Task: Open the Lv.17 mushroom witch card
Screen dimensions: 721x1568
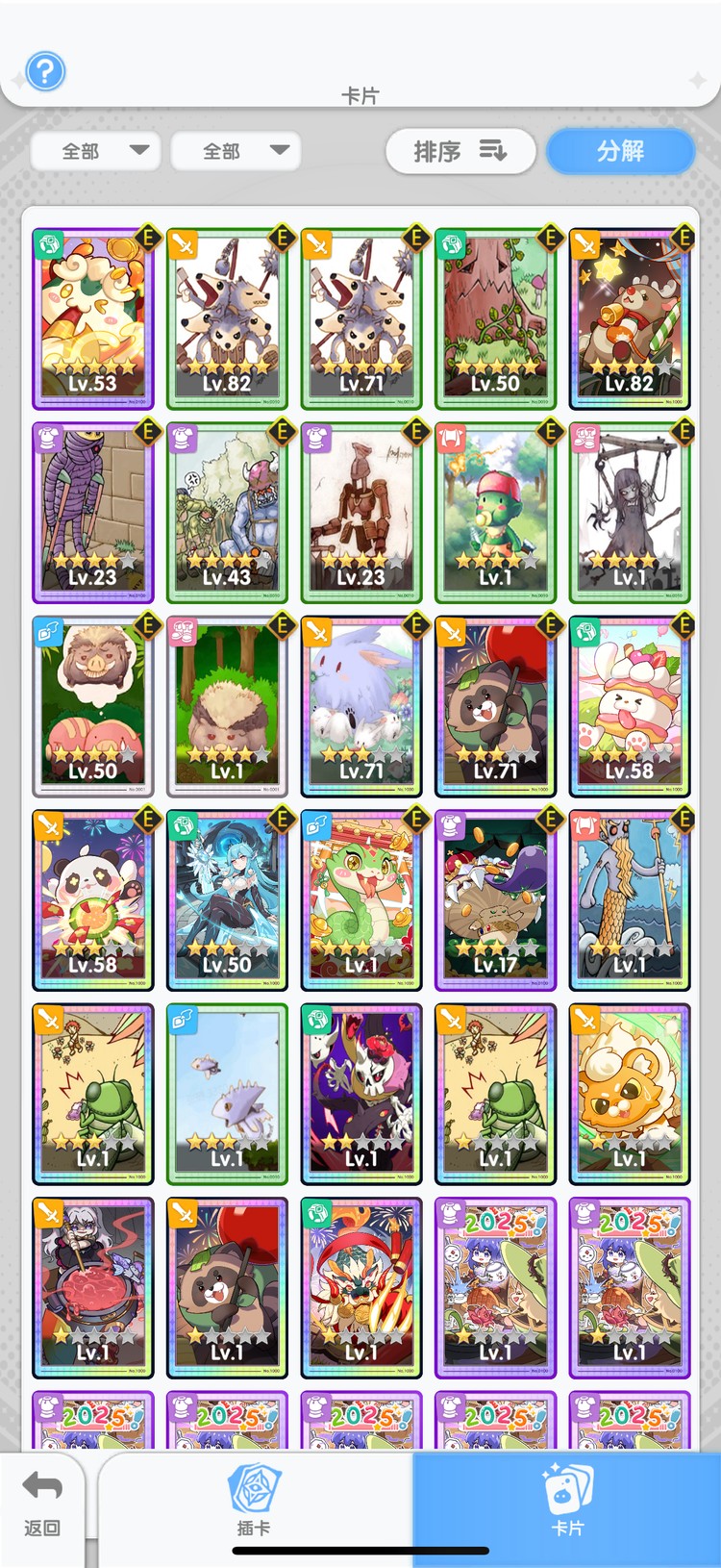Action: coord(495,899)
